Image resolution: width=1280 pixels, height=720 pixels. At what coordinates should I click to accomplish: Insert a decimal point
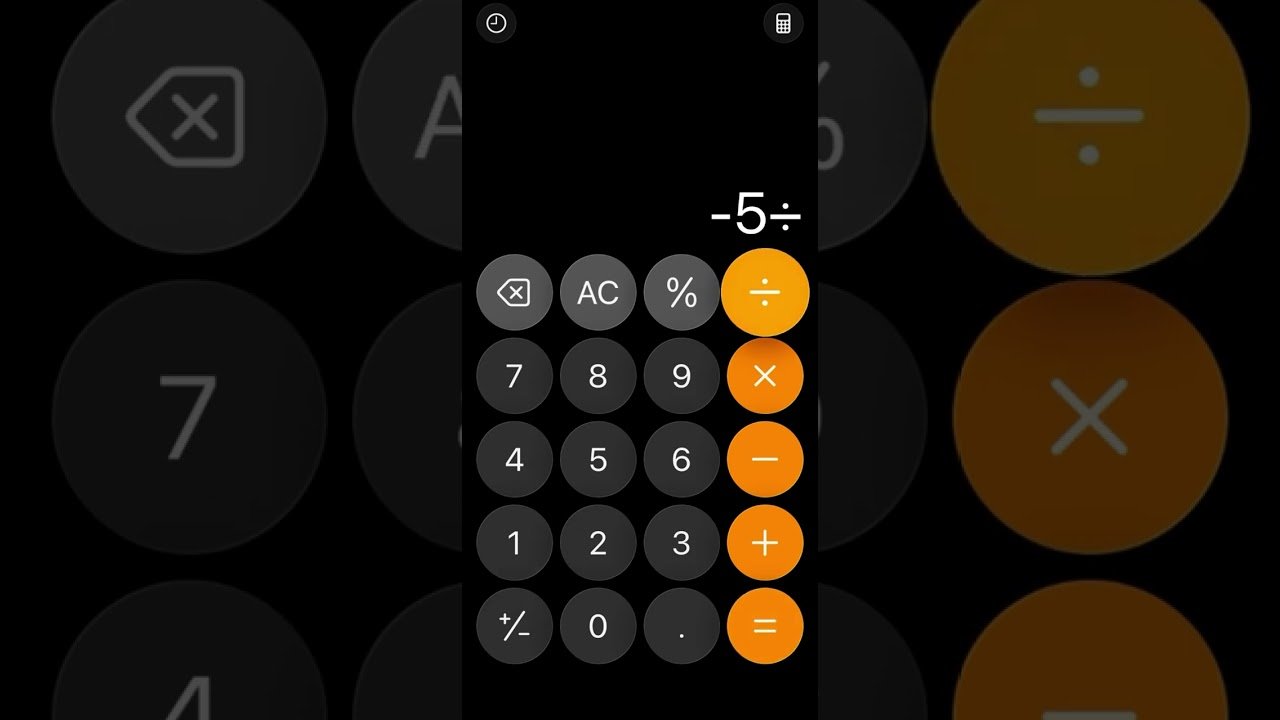click(682, 626)
